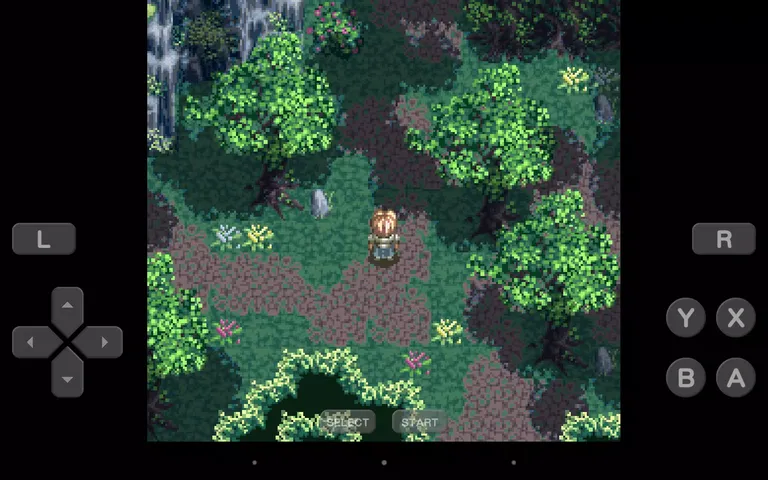The height and width of the screenshot is (480, 768).
Task: Hit the Y action button
Action: pyautogui.click(x=686, y=318)
